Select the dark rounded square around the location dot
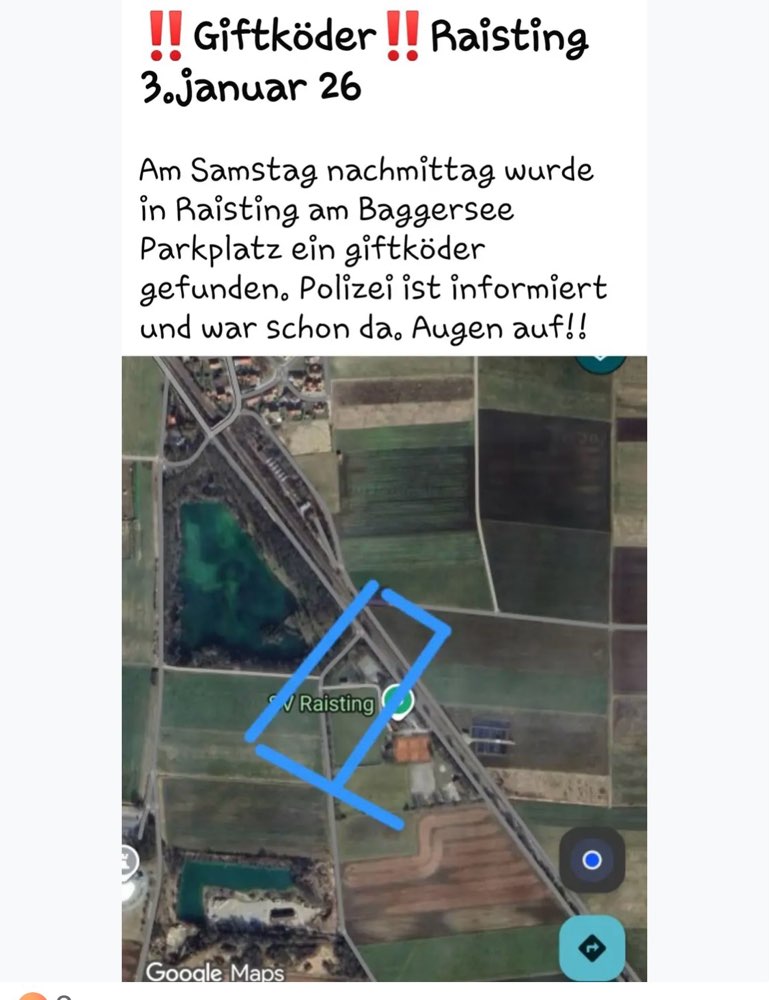 point(591,860)
